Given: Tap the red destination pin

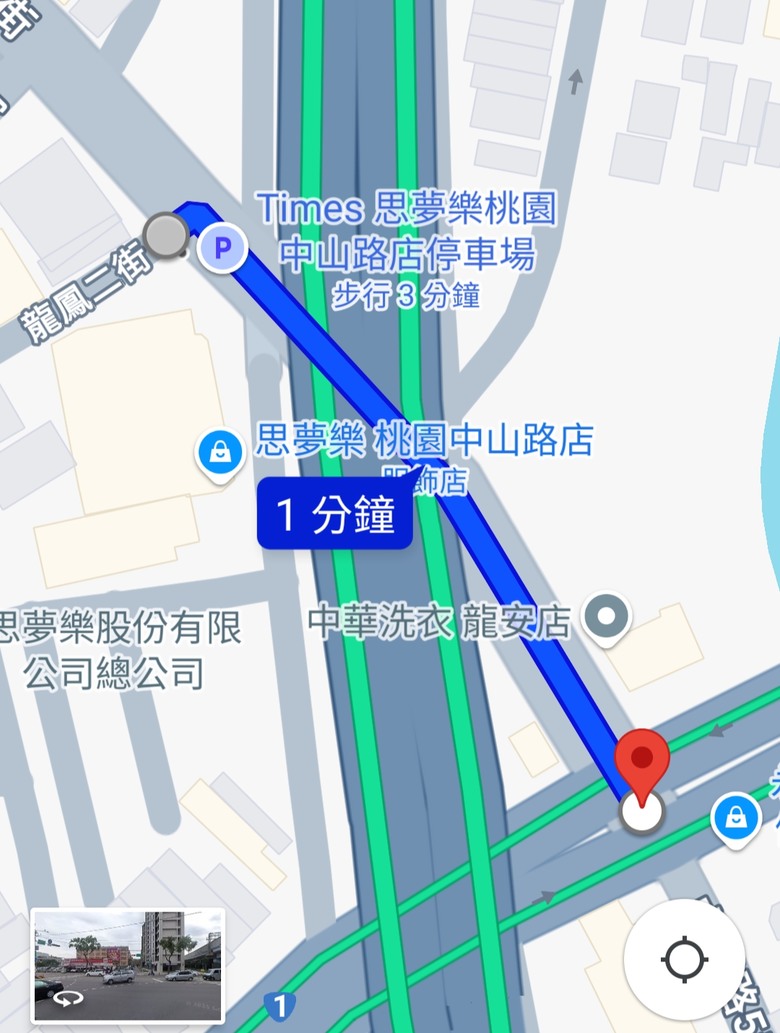Looking at the screenshot, I should [641, 763].
